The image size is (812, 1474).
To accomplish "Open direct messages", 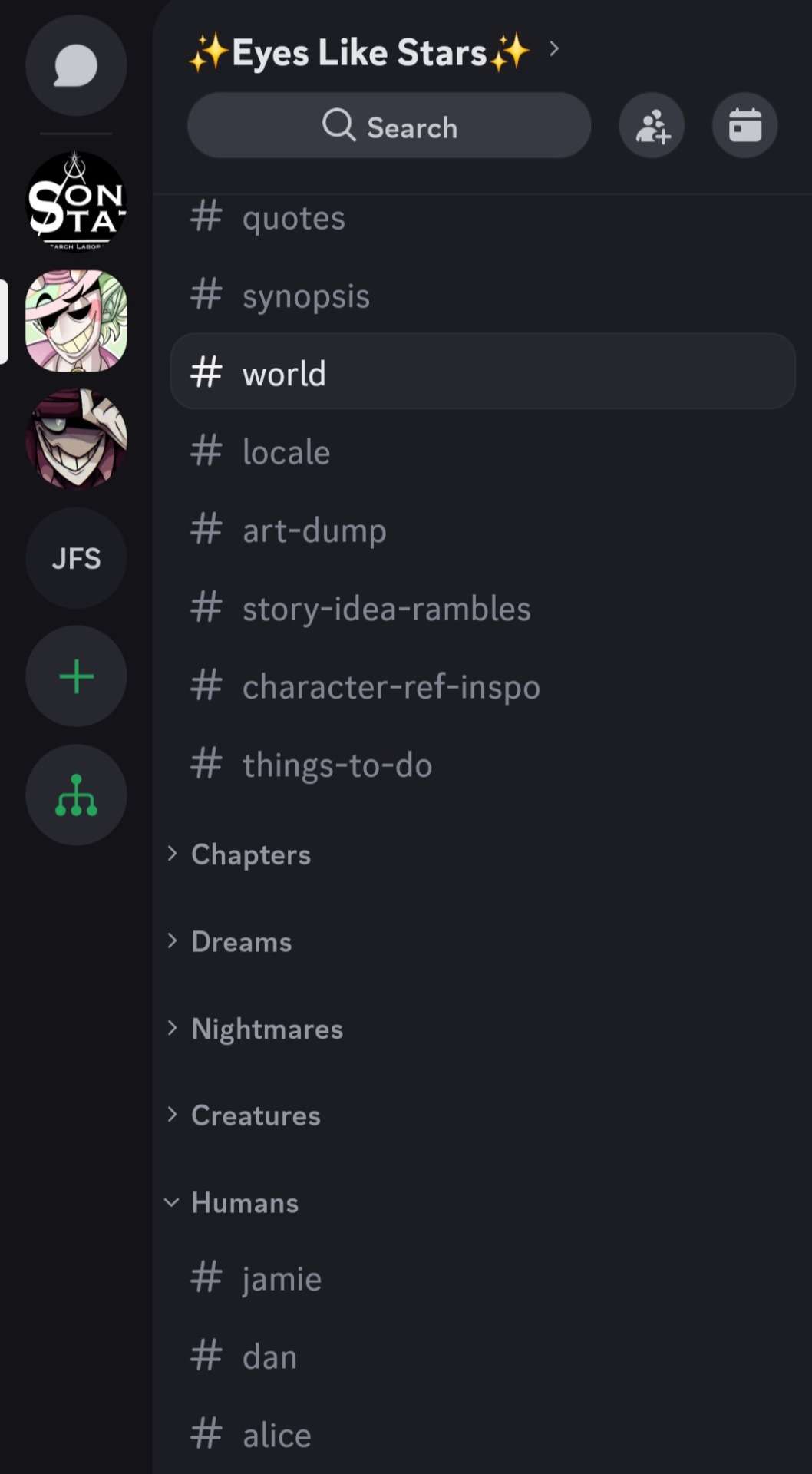I will 76,65.
